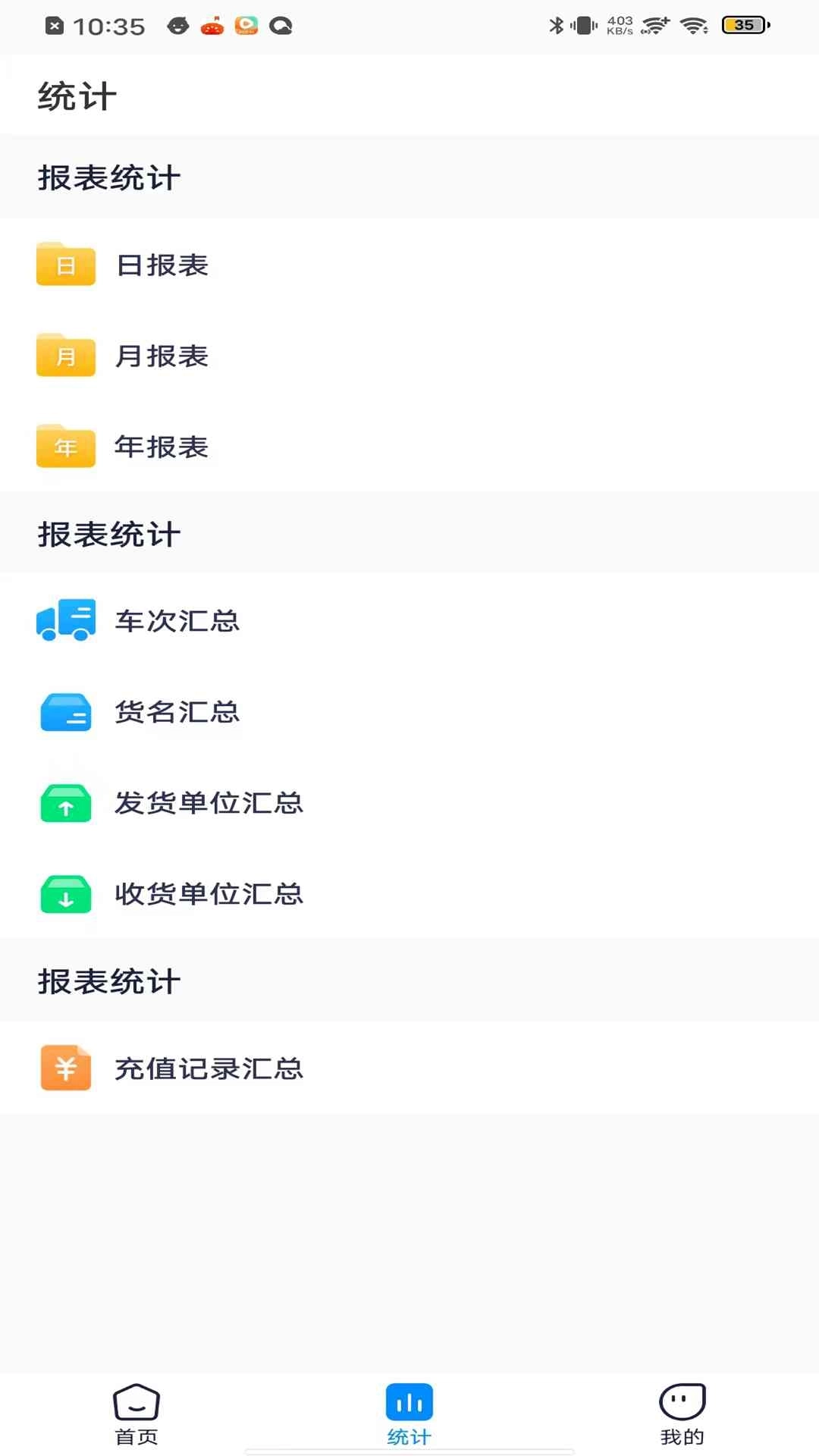Select the 月报表 monthly report folder icon
This screenshot has width=819, height=1456.
(x=65, y=356)
